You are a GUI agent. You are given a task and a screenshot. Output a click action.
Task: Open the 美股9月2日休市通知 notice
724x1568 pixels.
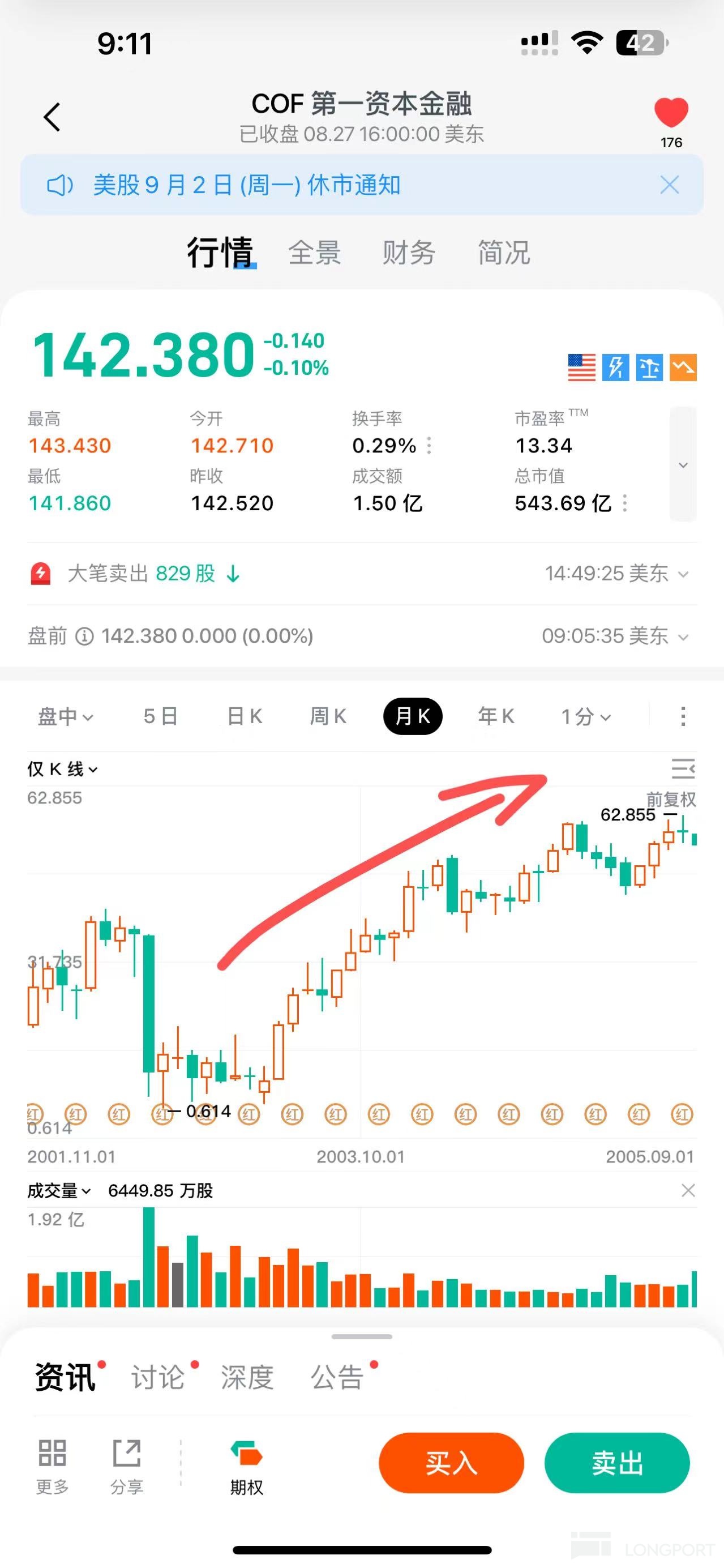[246, 185]
